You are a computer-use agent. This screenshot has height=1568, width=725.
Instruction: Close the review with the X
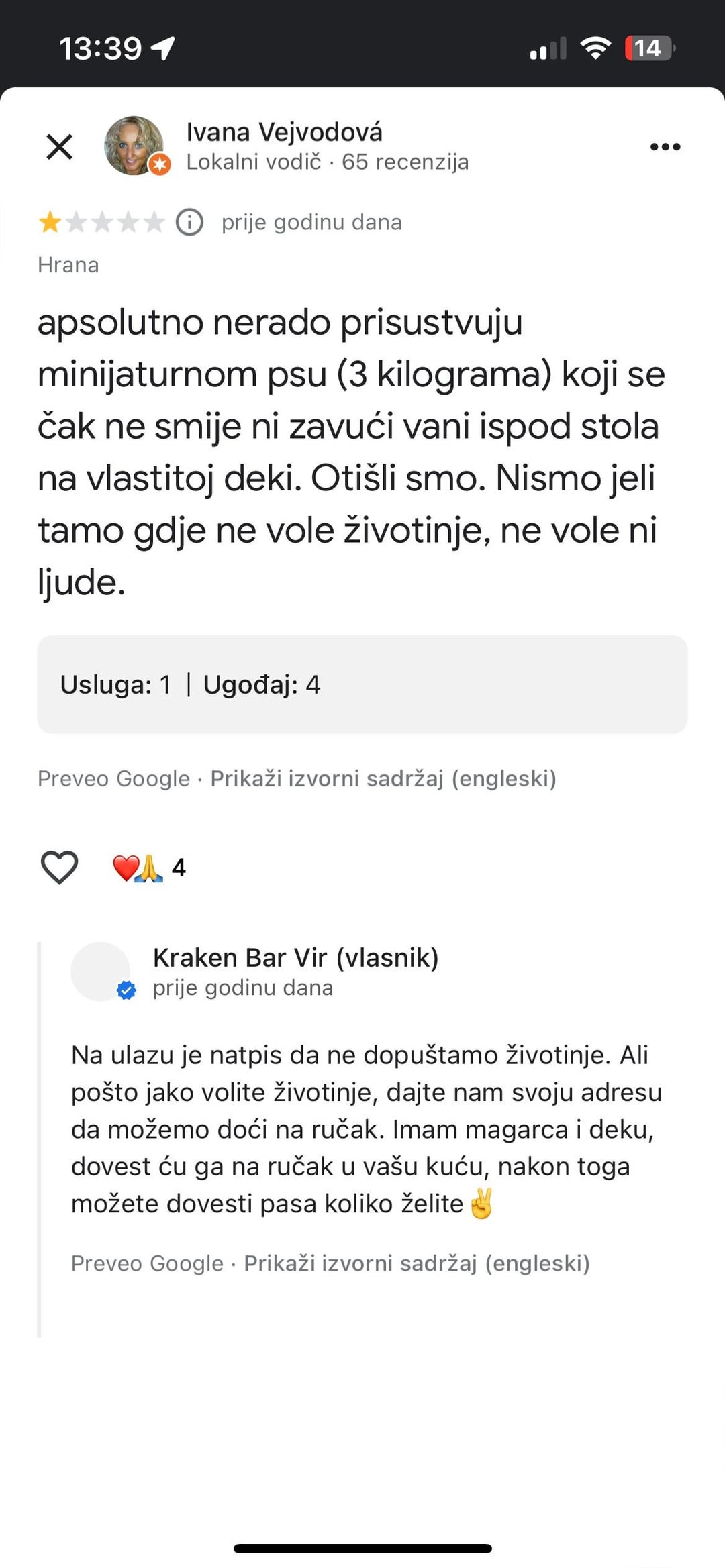(x=59, y=146)
